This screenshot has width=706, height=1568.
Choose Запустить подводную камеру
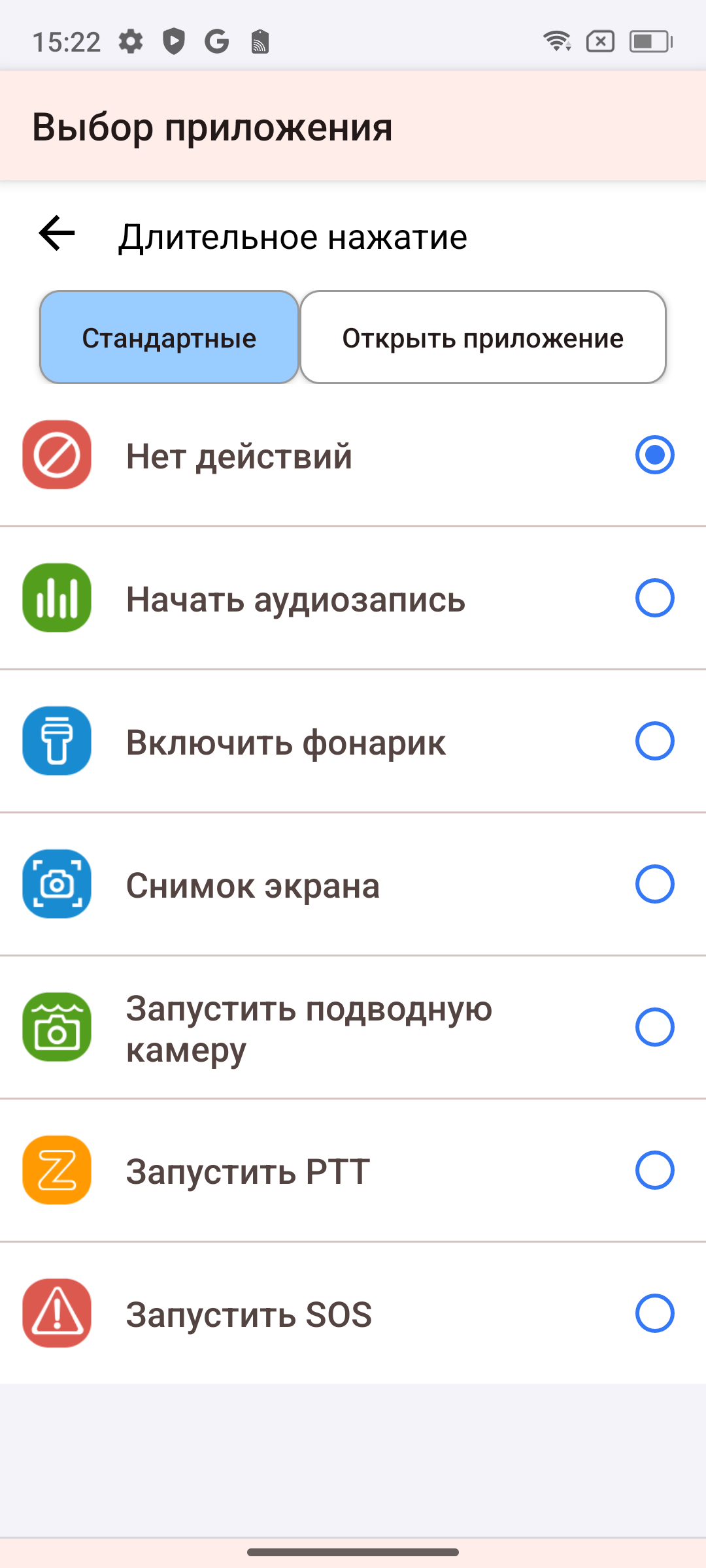pyautogui.click(x=353, y=1027)
